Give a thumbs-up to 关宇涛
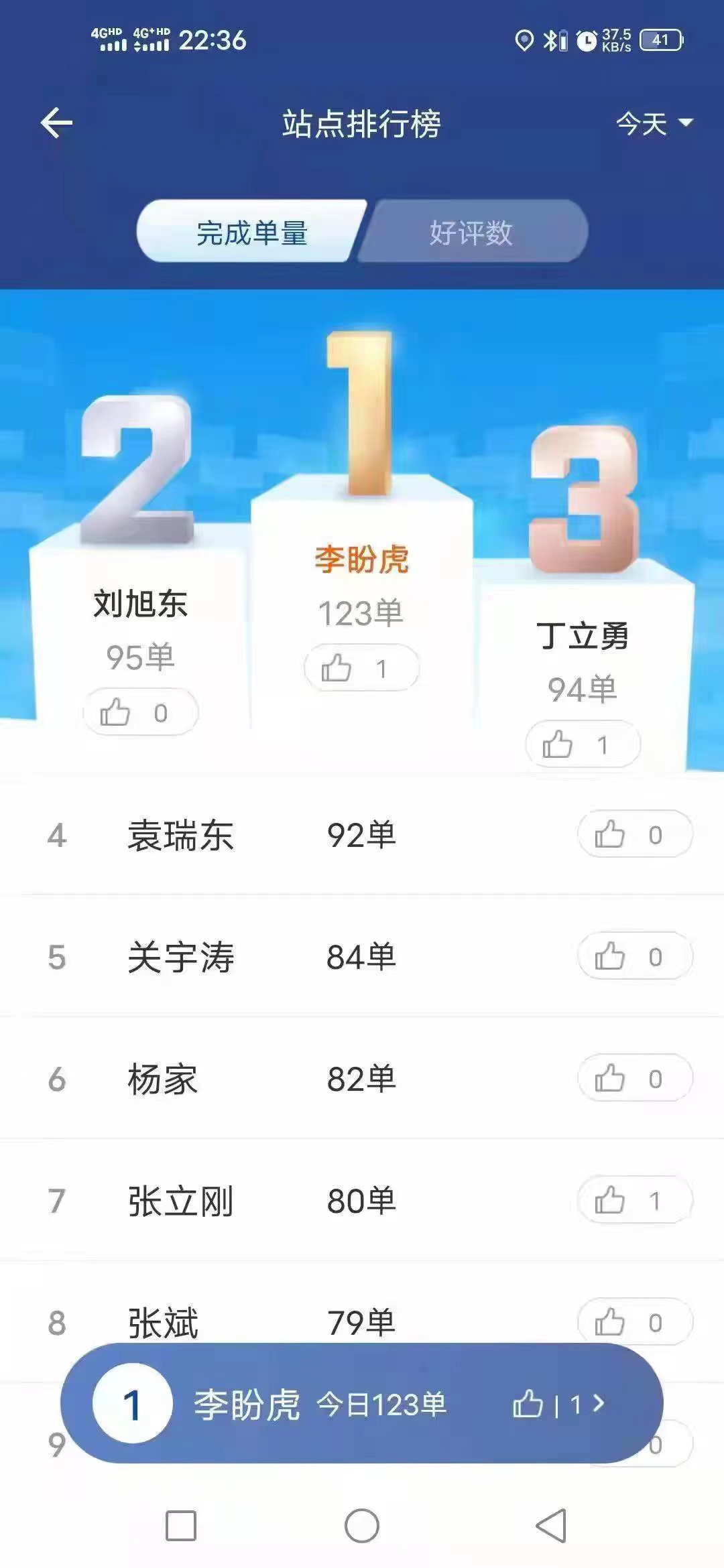This screenshot has width=724, height=1568. point(634,957)
